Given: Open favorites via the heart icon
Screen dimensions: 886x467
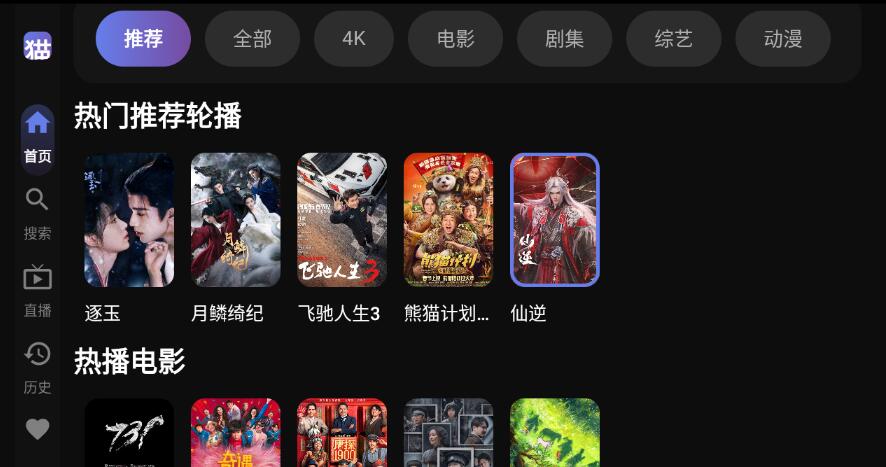Looking at the screenshot, I should [x=37, y=429].
